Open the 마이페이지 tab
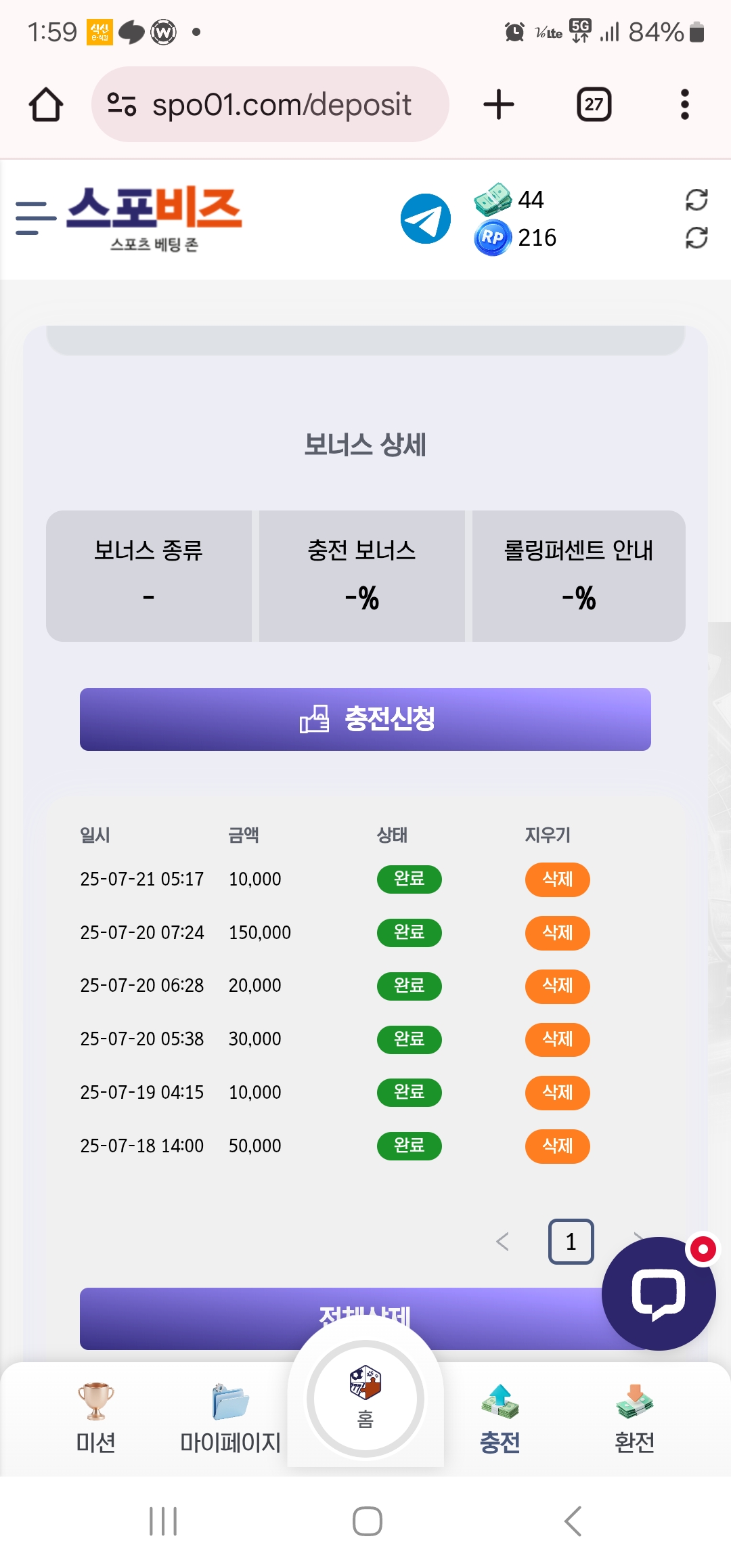The image size is (731, 1568). coord(230,1418)
